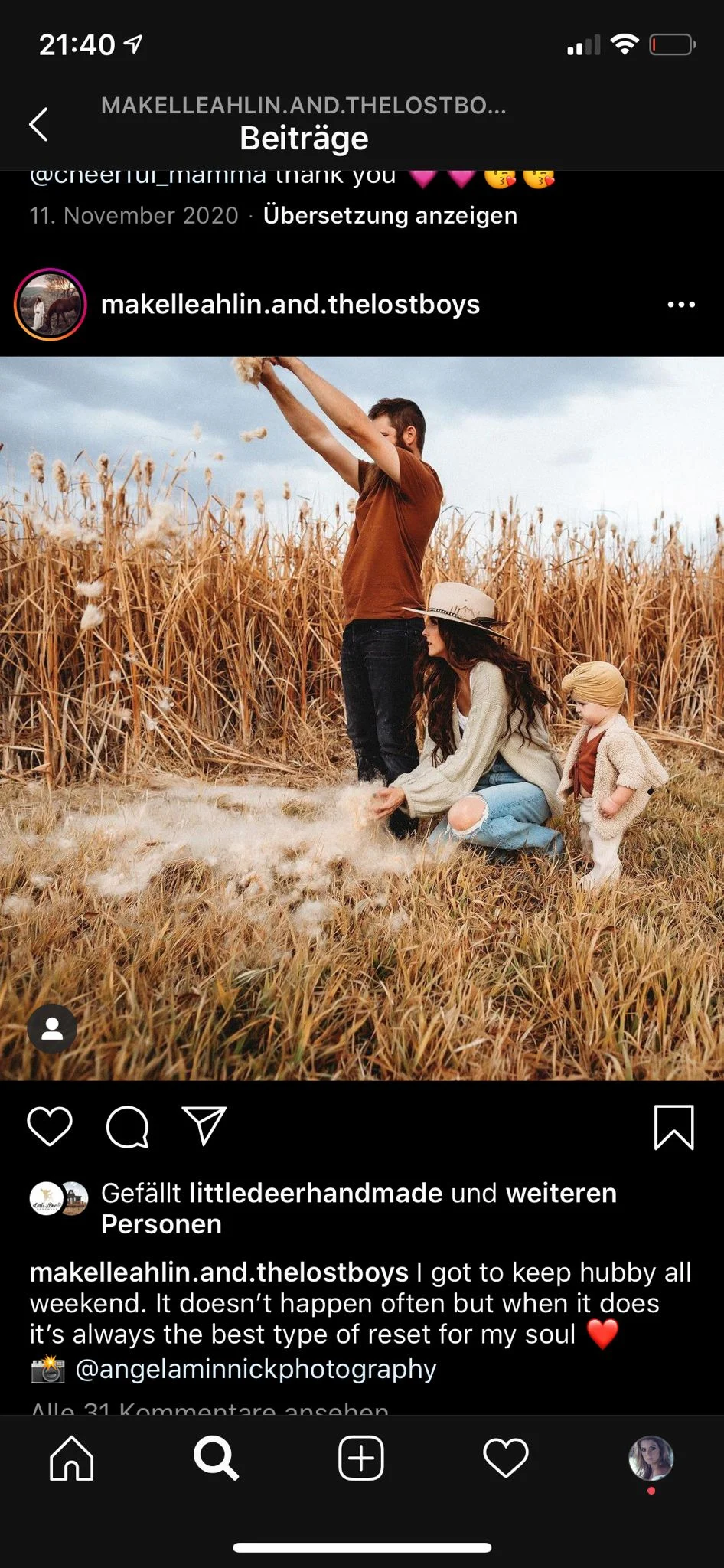The width and height of the screenshot is (724, 1568).
Task: Show tagged people on the photo
Action: (x=52, y=1028)
